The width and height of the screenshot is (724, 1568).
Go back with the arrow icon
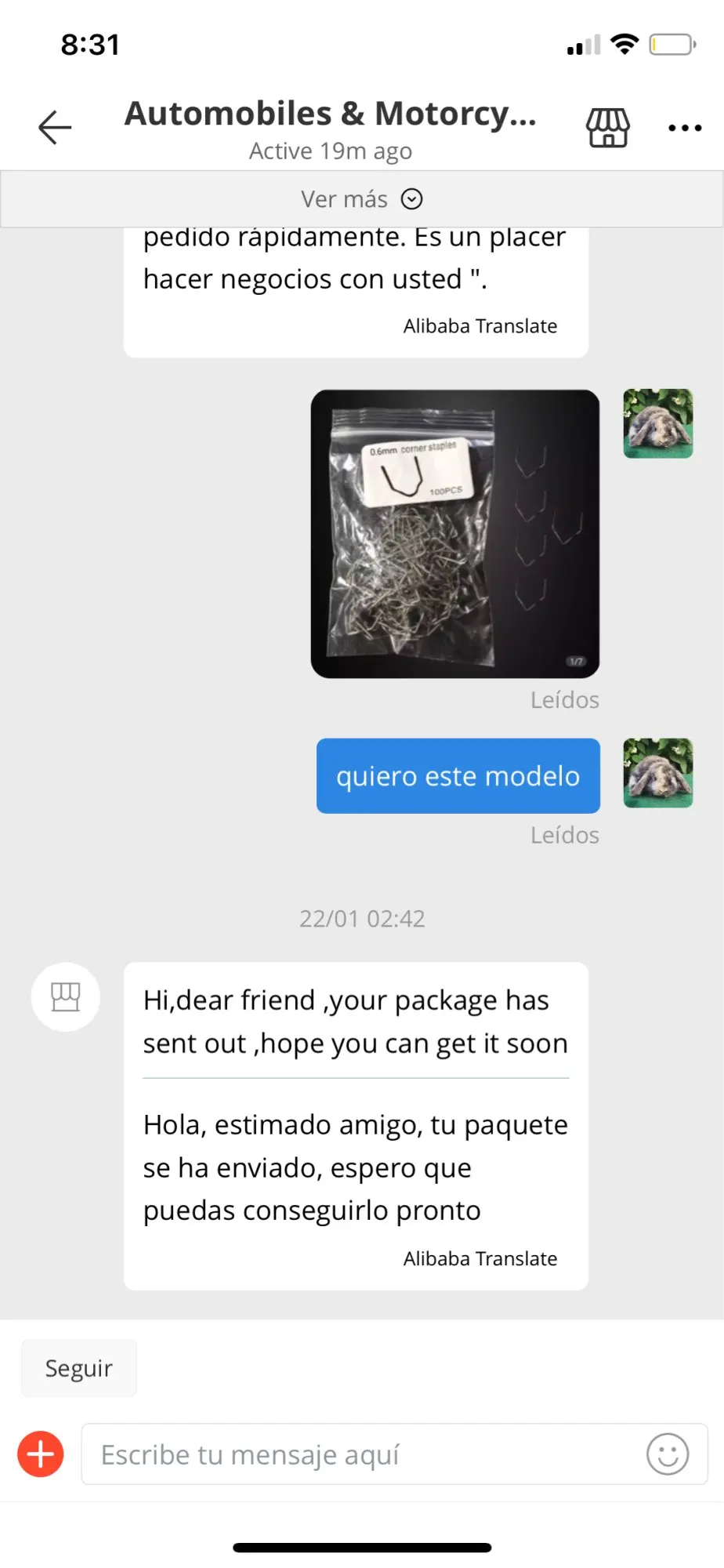tap(55, 127)
